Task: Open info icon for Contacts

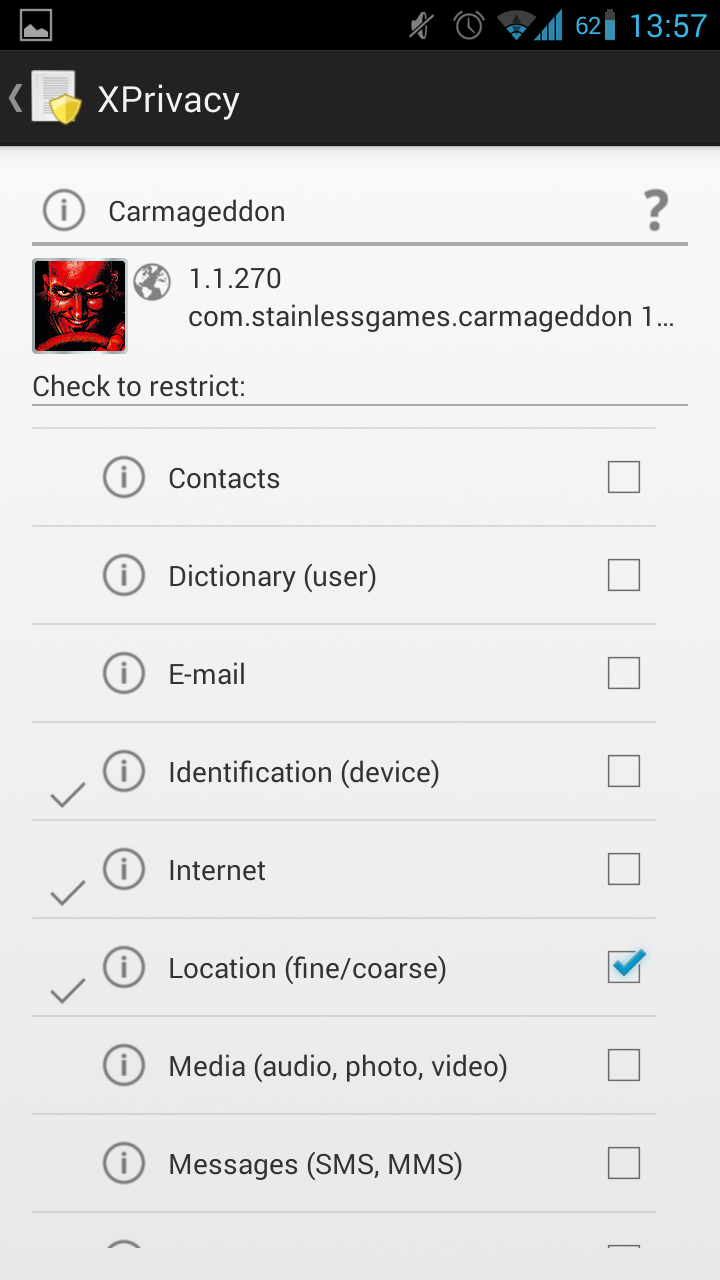Action: (124, 478)
